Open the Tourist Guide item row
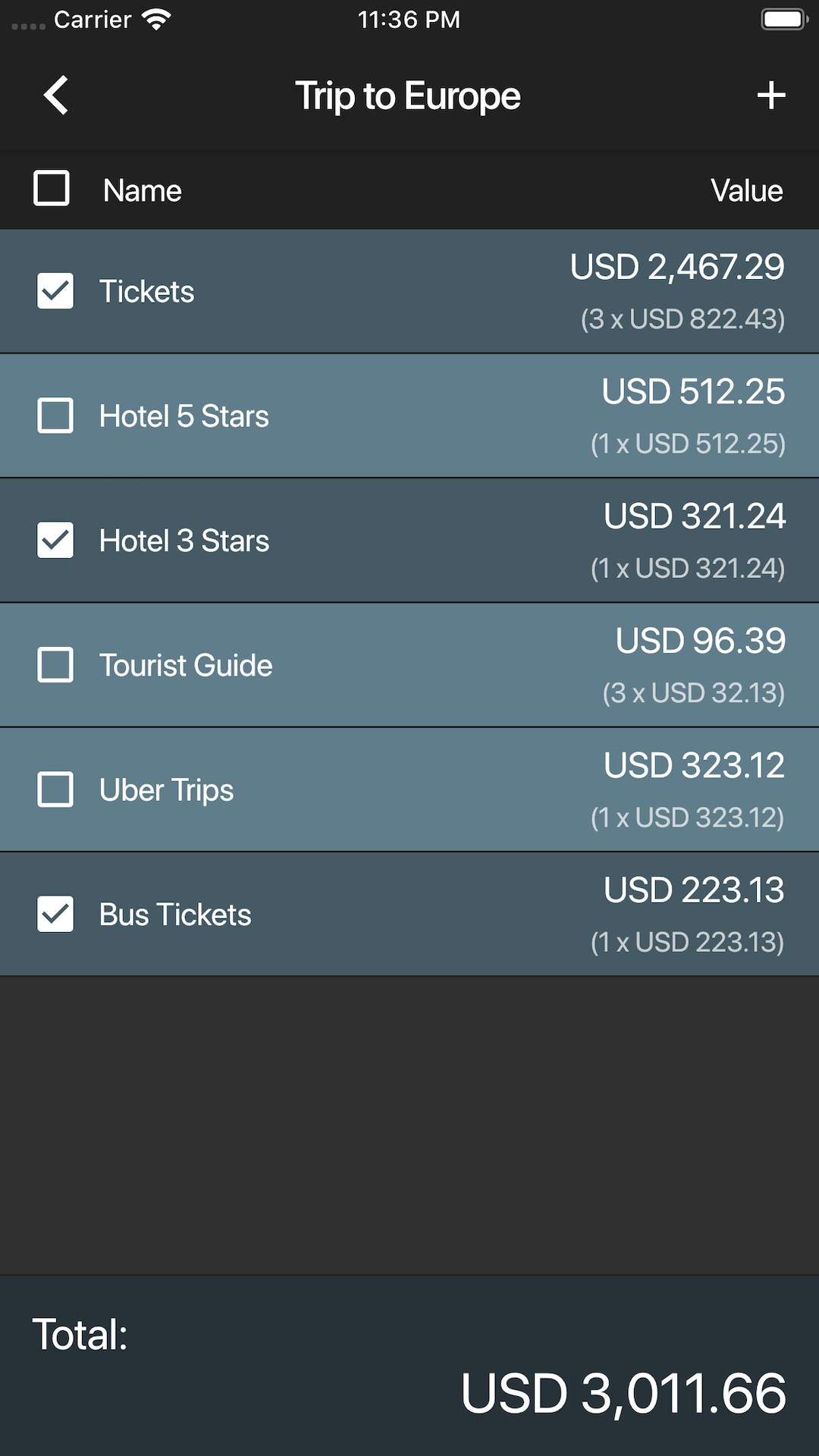 (x=409, y=665)
